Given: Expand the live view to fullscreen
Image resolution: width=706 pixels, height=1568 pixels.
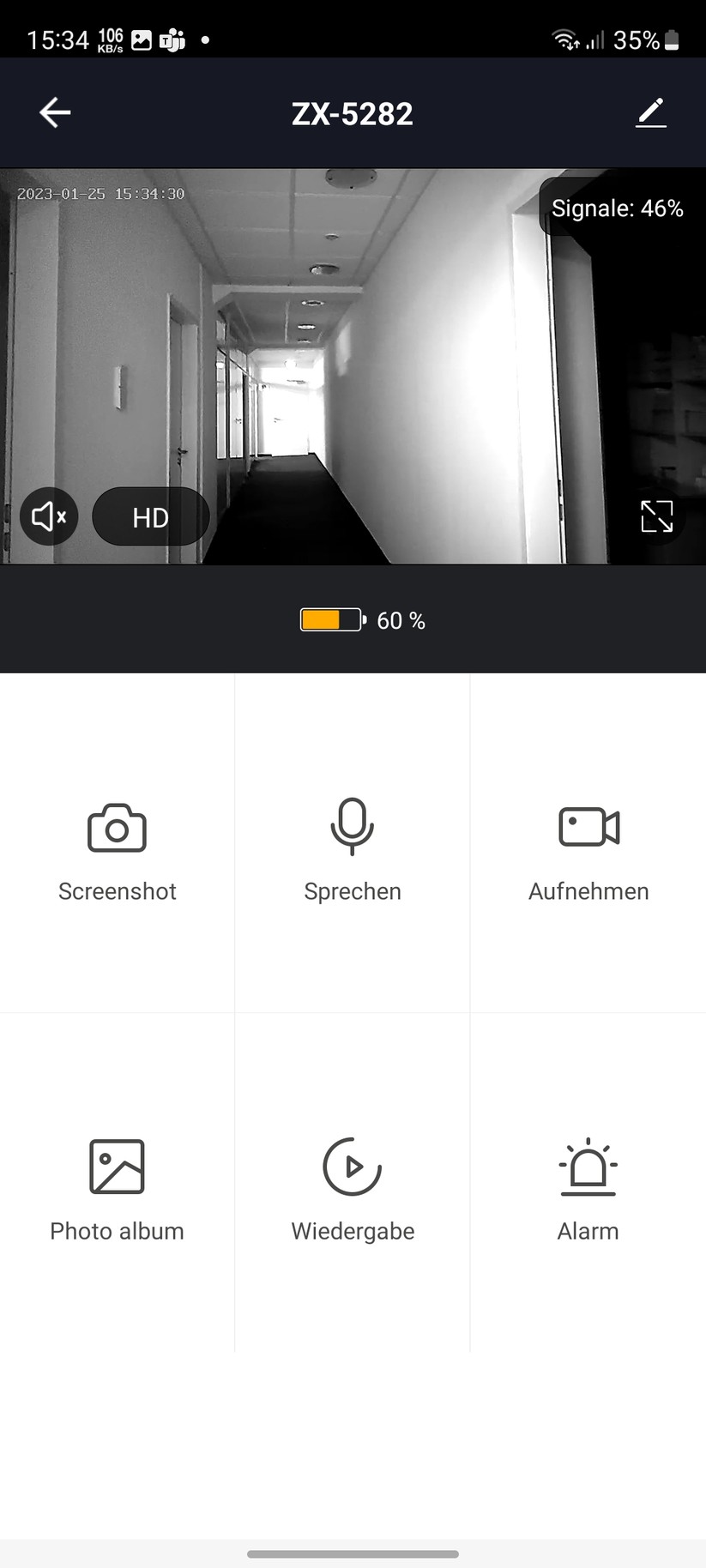Looking at the screenshot, I should point(656,516).
